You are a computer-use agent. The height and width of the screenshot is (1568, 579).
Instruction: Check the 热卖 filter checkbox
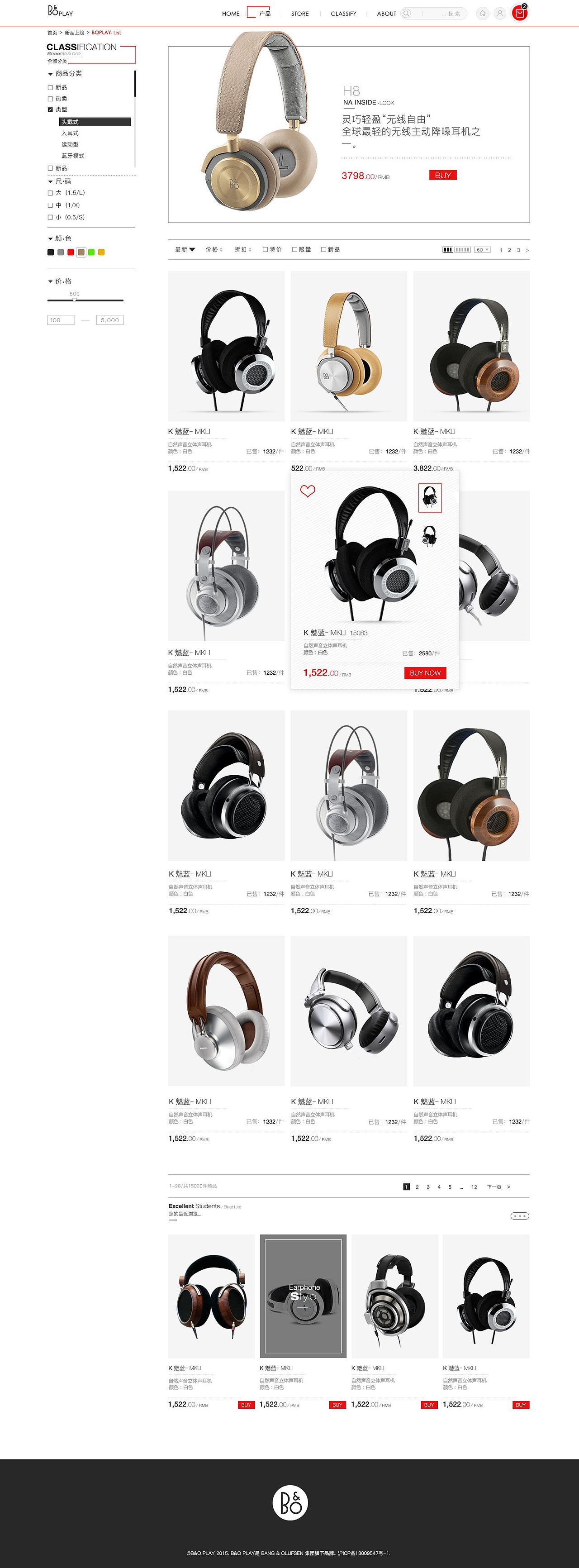[x=51, y=99]
